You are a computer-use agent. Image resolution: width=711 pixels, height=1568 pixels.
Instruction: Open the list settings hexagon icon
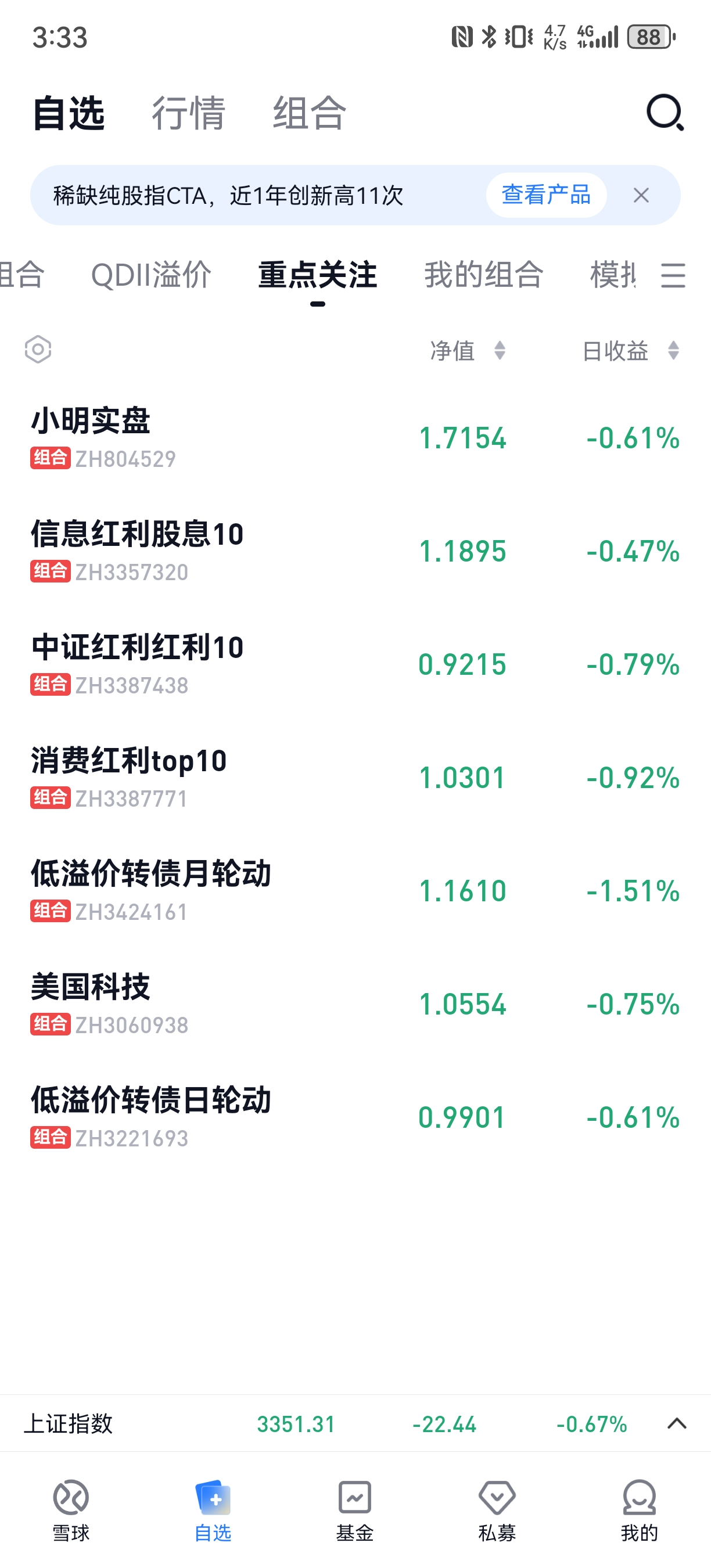38,350
